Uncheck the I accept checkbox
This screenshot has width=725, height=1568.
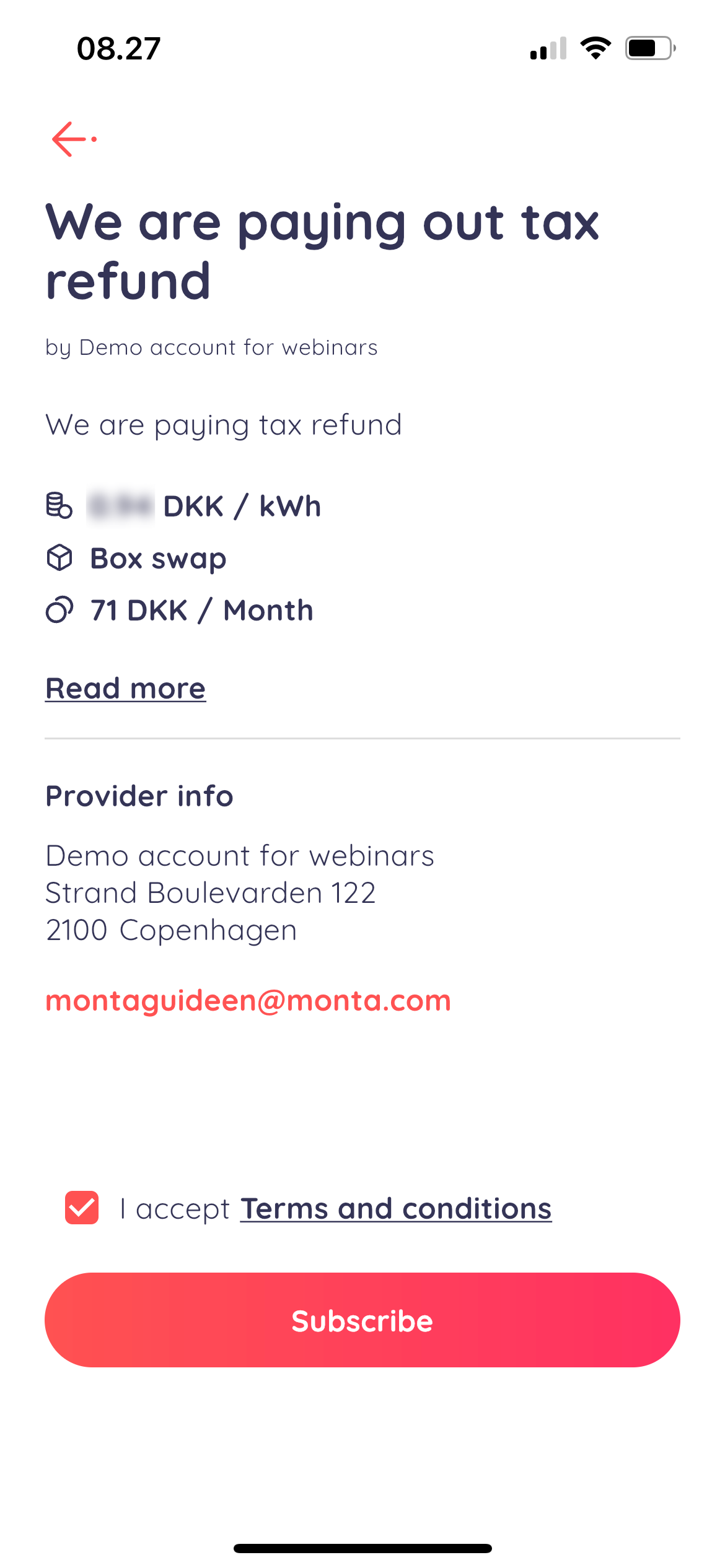tap(82, 1208)
